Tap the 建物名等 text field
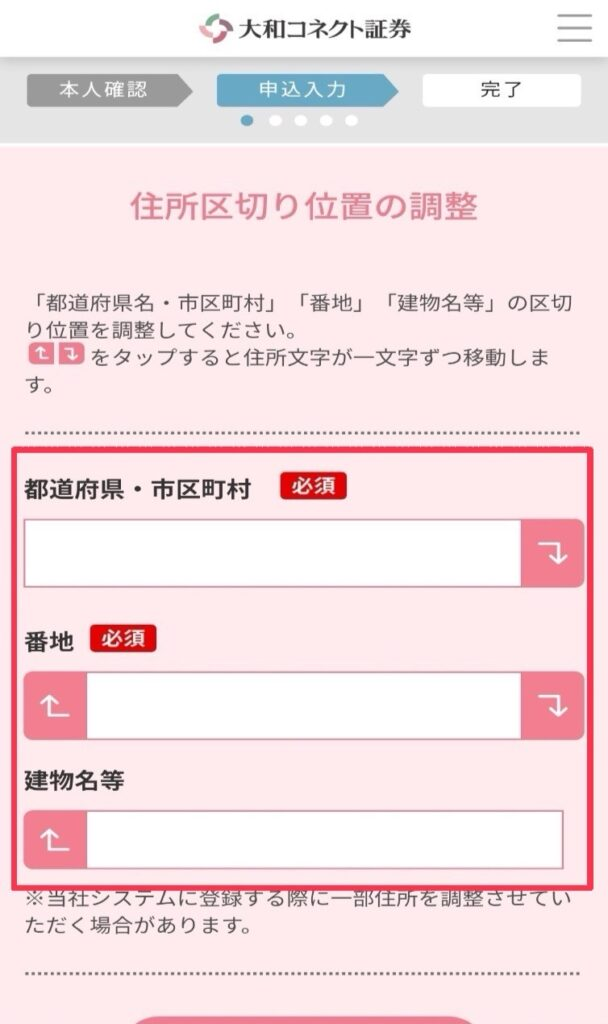 tap(324, 840)
